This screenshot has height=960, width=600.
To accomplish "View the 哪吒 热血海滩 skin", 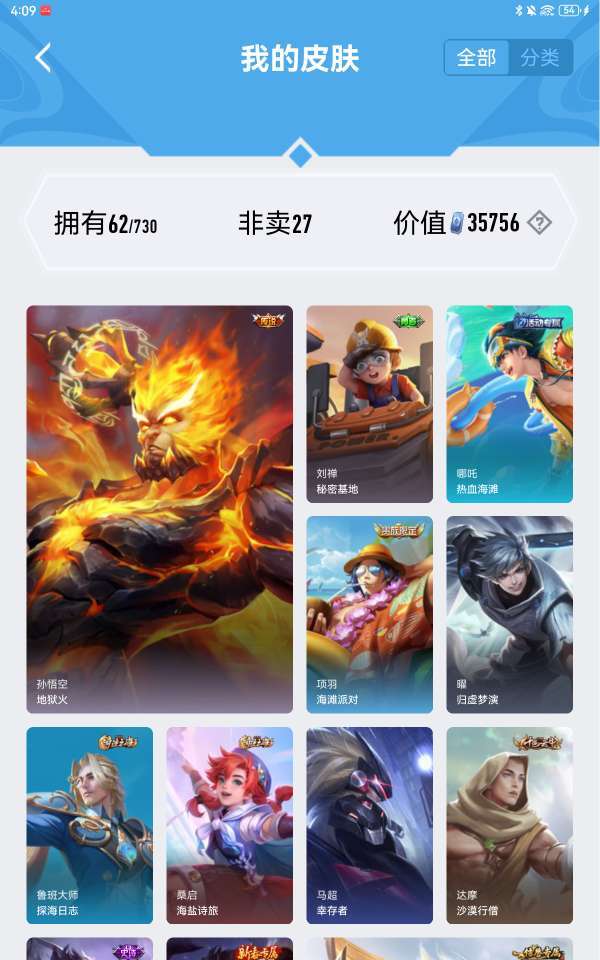I will pyautogui.click(x=509, y=404).
